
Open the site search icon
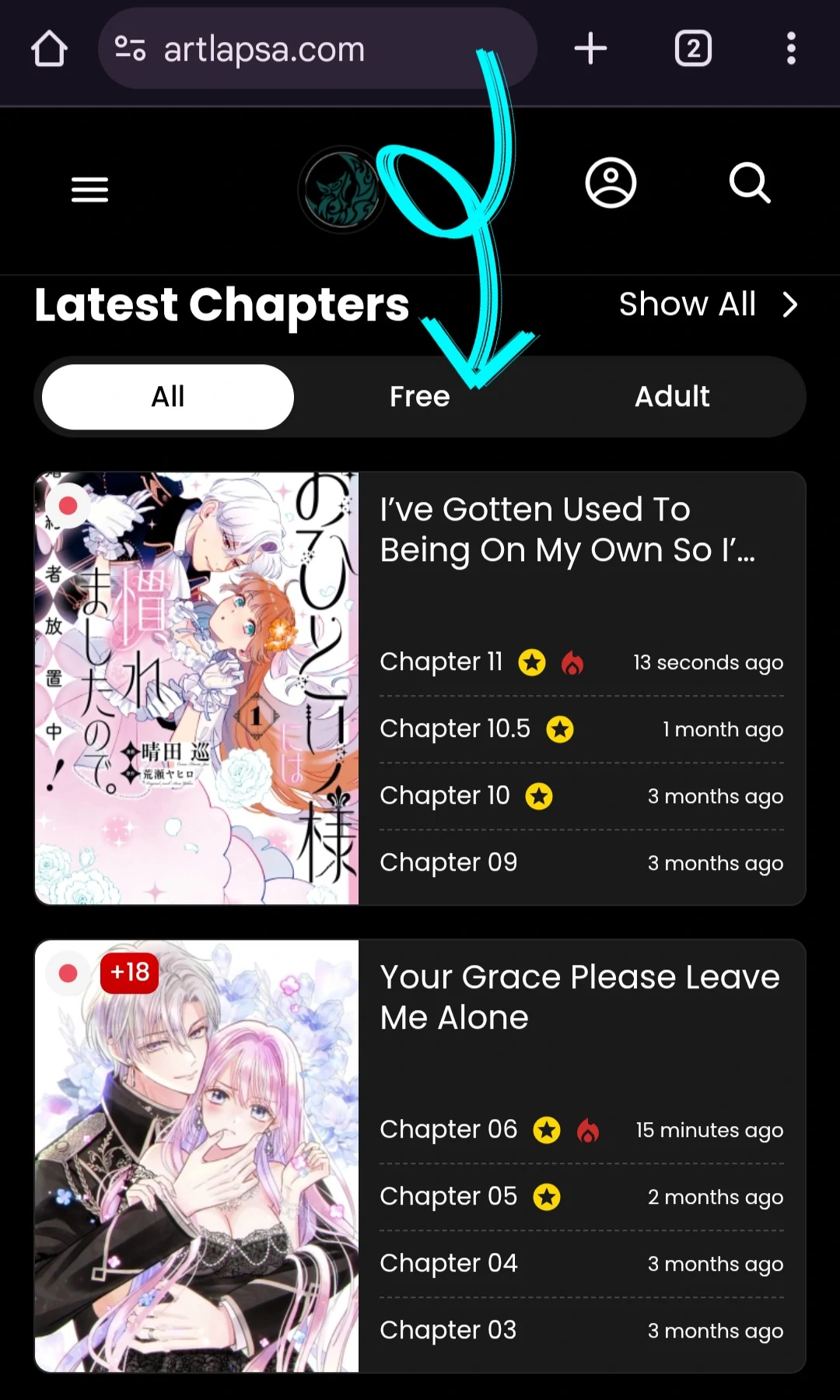coord(750,184)
